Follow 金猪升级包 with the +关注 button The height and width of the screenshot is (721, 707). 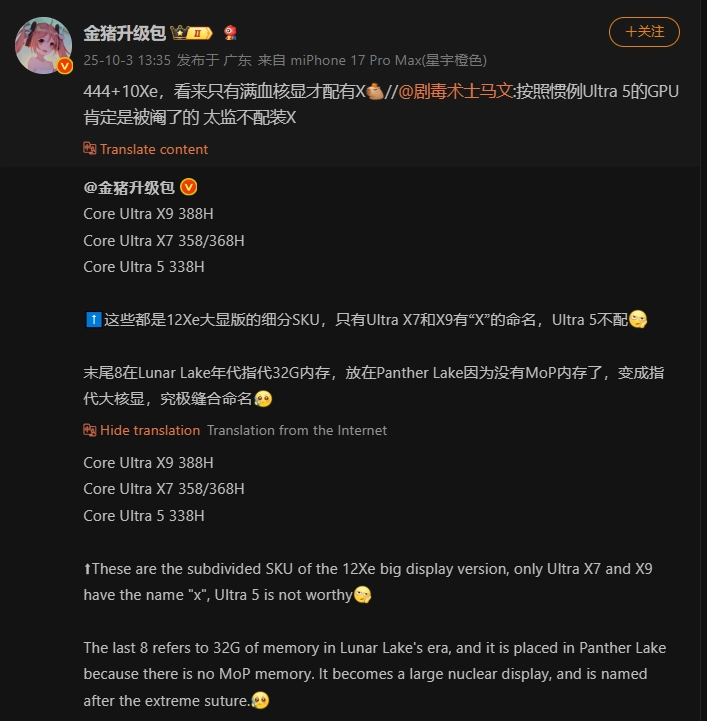644,32
